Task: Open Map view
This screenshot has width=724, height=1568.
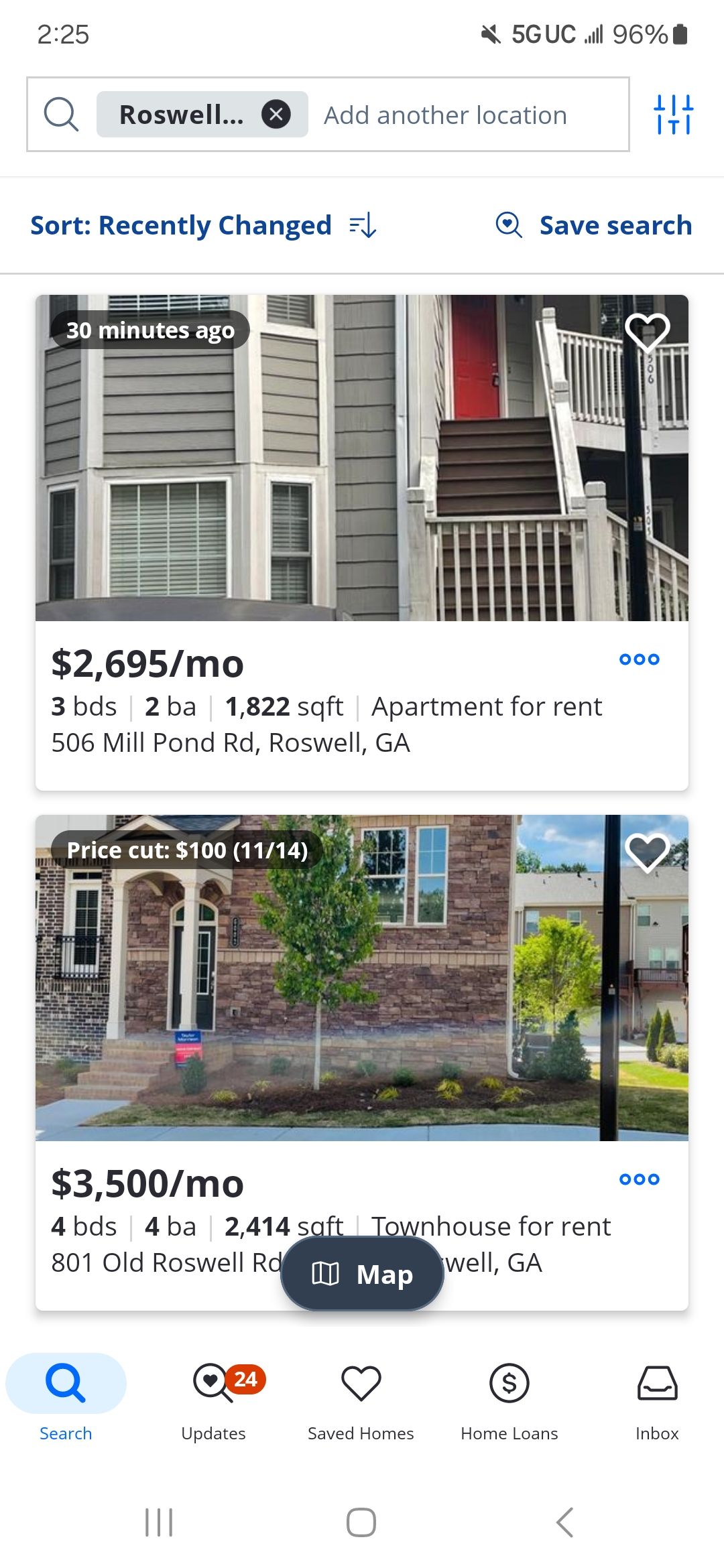Action: pyautogui.click(x=362, y=1272)
